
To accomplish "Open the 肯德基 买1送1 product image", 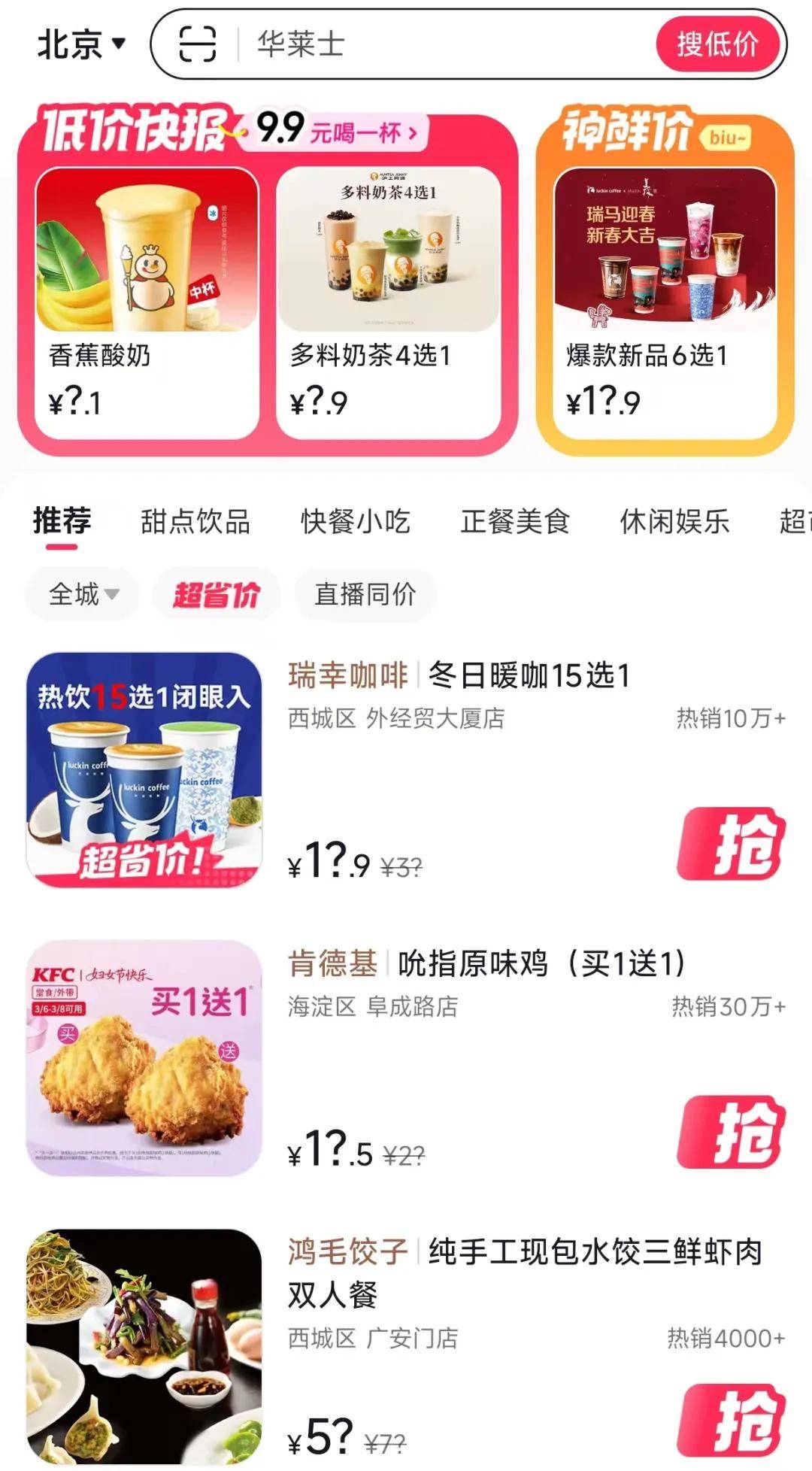I will (x=144, y=1057).
